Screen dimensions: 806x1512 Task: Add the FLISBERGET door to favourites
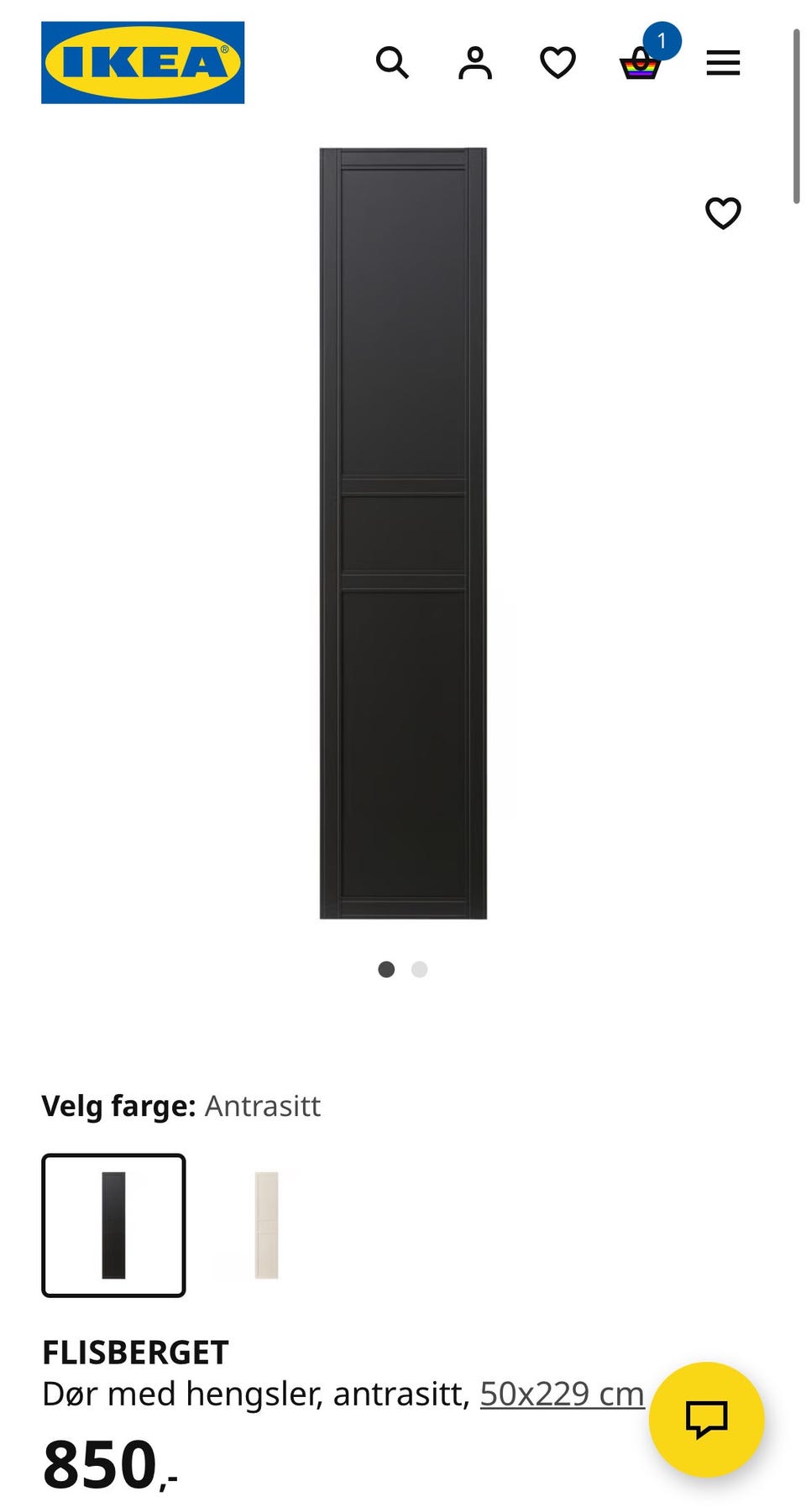coord(723,213)
